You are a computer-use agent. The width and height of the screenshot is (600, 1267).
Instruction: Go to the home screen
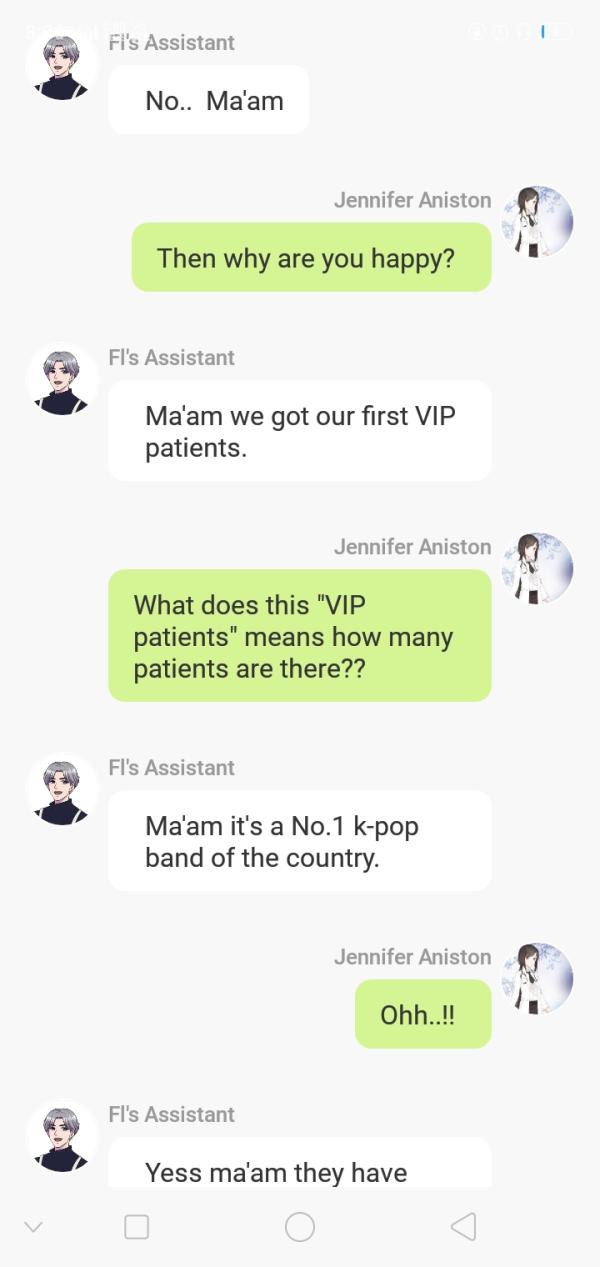click(300, 1226)
